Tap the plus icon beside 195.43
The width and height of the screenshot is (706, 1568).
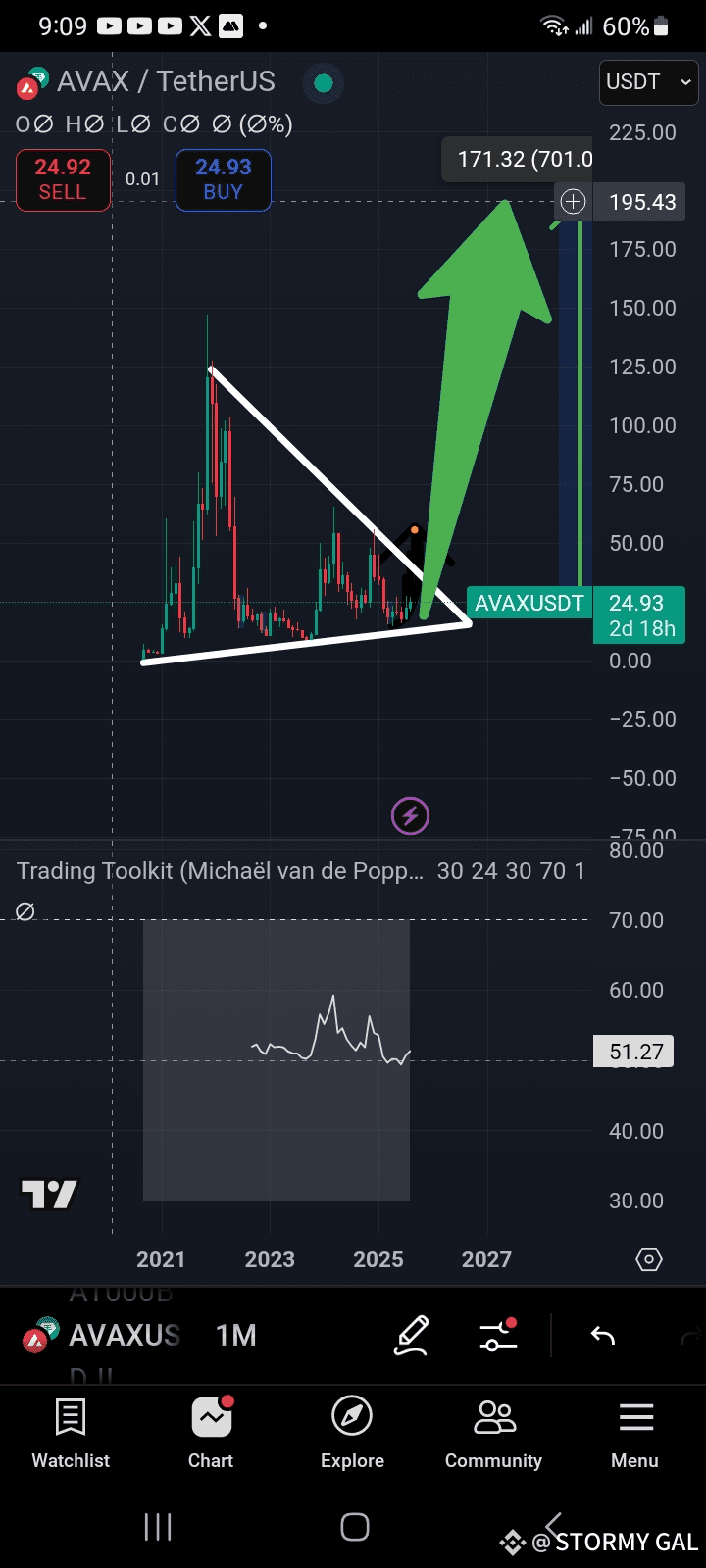573,202
